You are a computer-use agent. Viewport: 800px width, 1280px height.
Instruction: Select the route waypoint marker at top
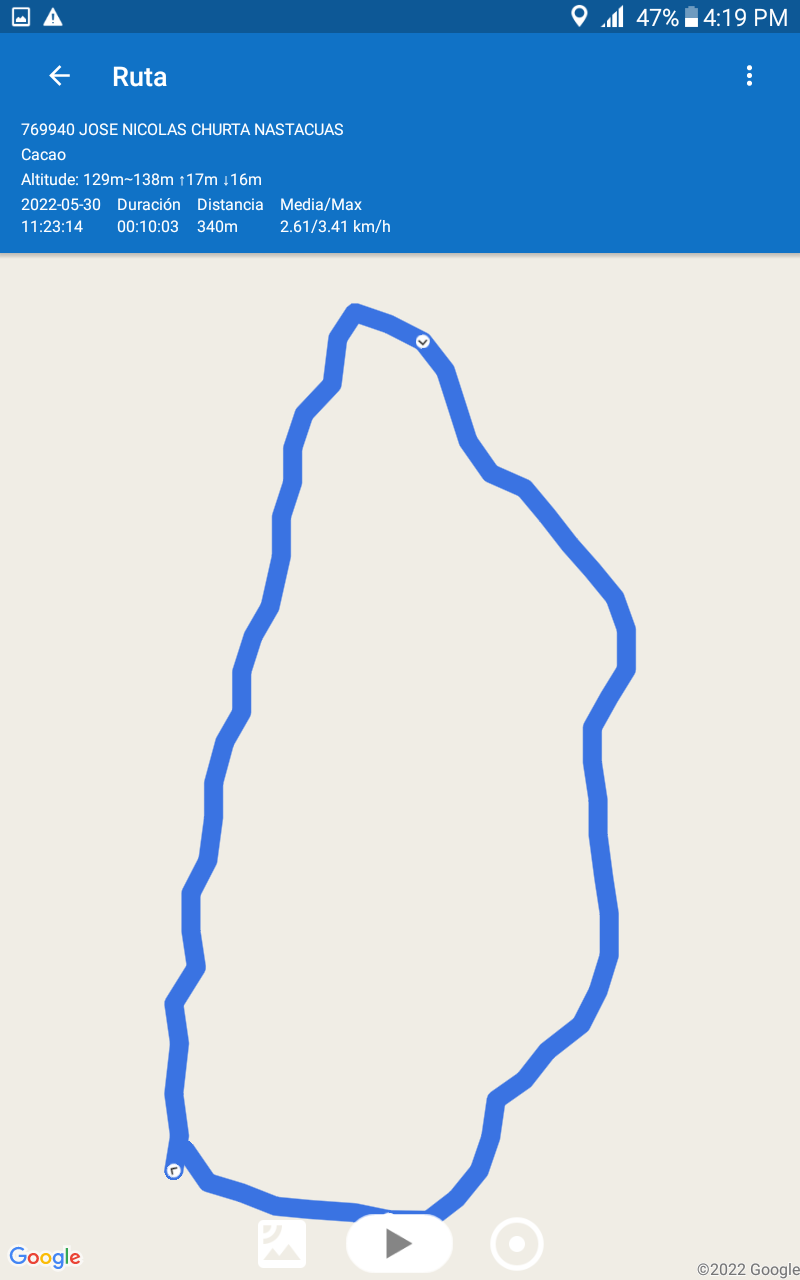(x=423, y=342)
